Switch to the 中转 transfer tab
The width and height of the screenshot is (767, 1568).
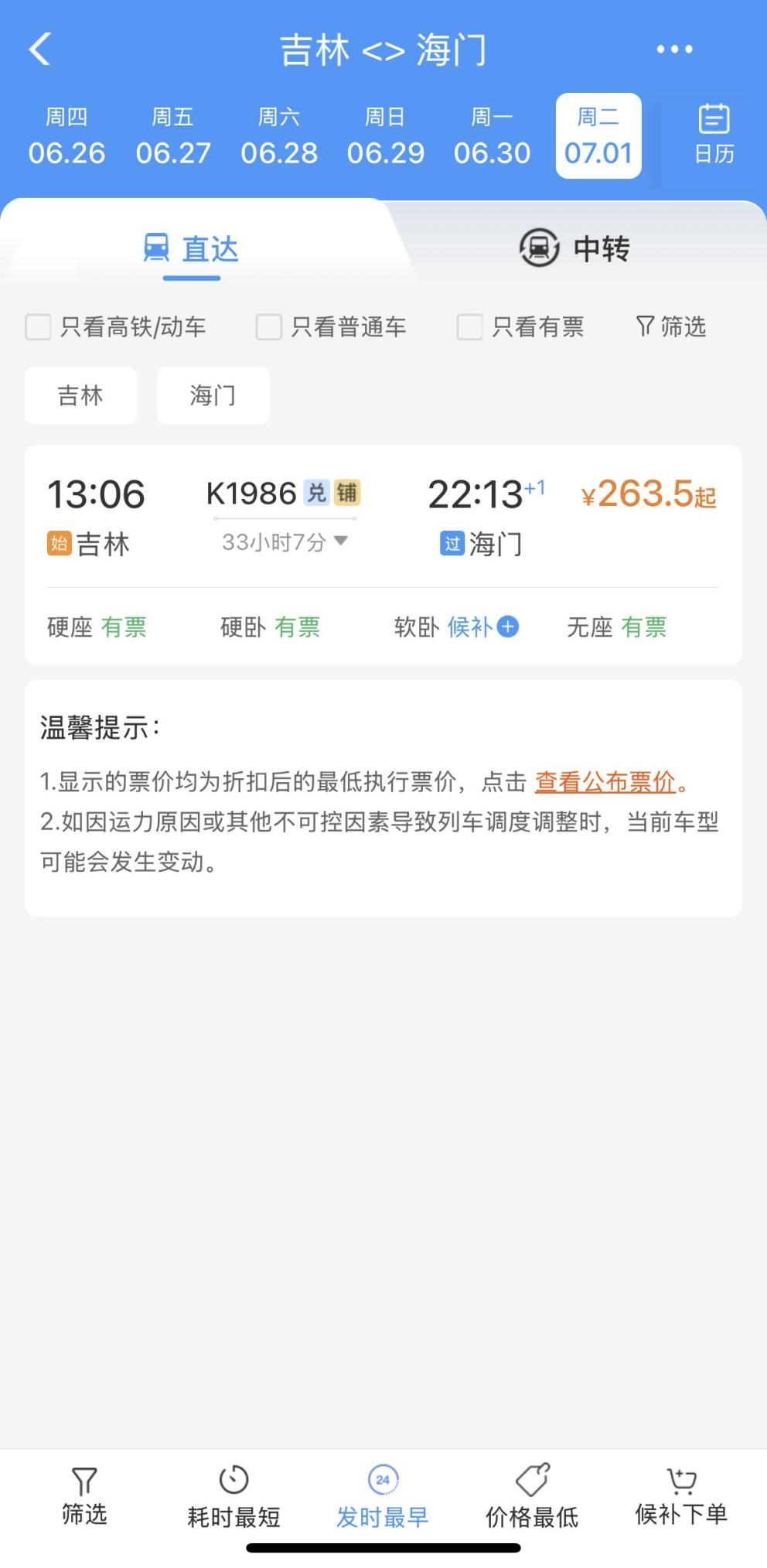(574, 249)
